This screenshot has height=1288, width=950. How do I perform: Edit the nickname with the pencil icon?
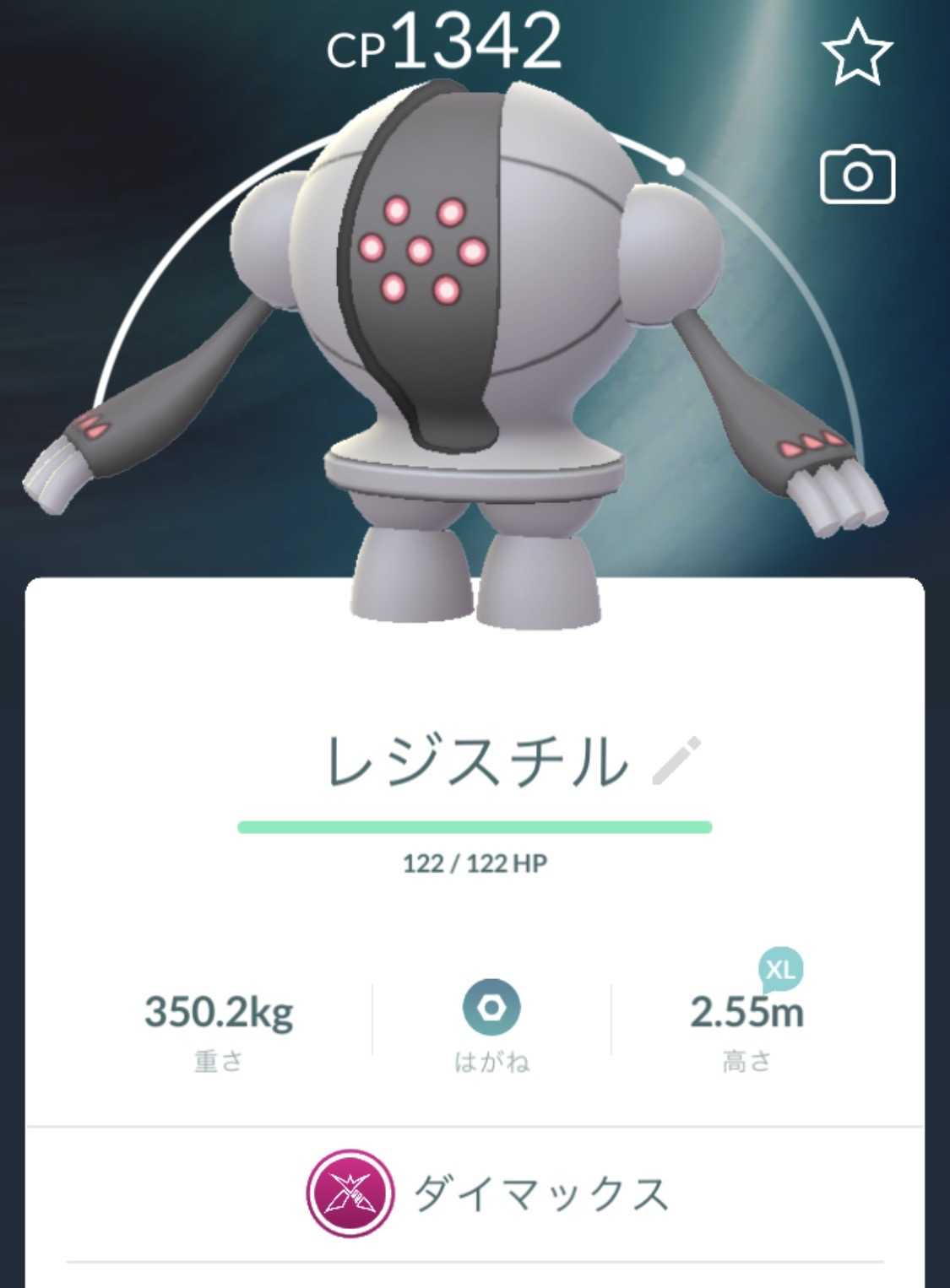click(677, 760)
